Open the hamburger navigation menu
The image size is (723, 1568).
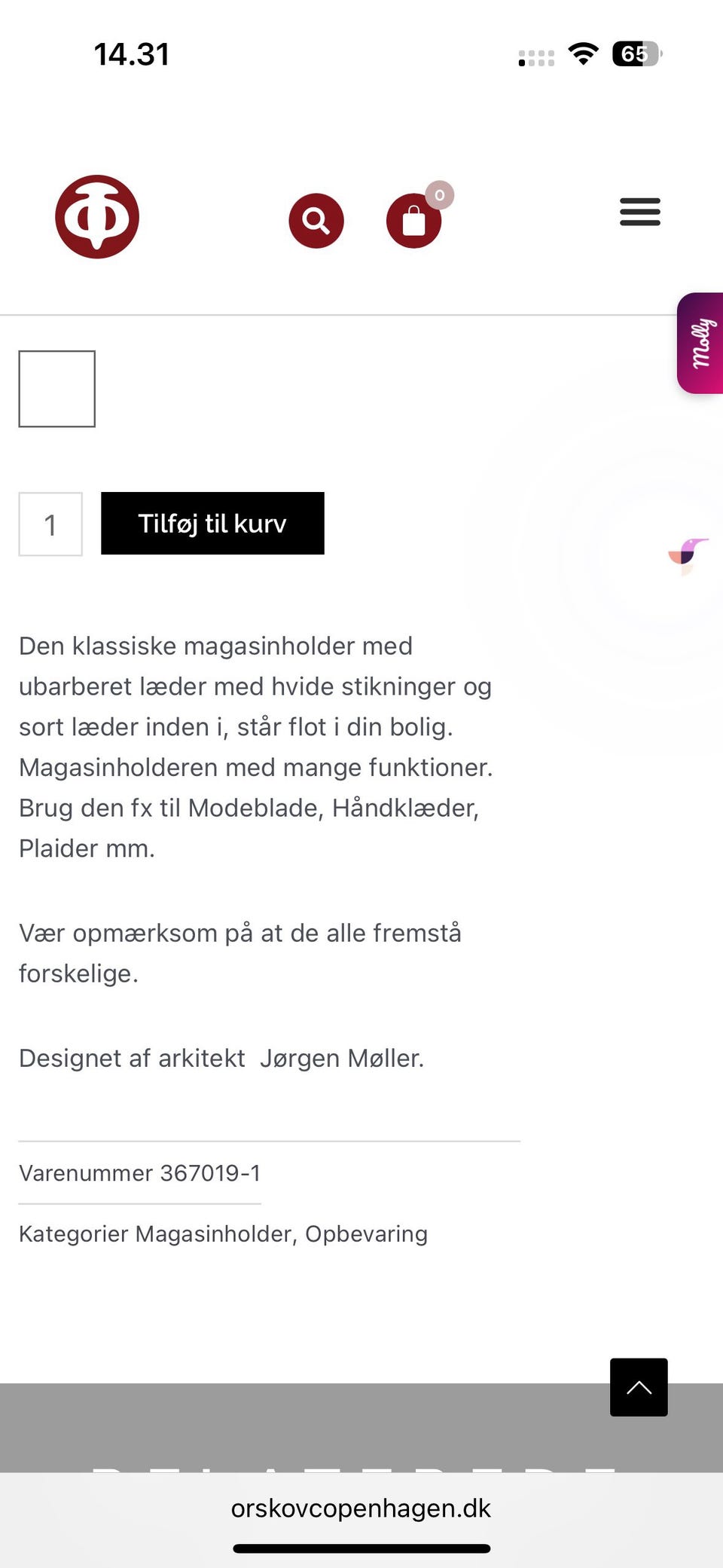pyautogui.click(x=639, y=212)
